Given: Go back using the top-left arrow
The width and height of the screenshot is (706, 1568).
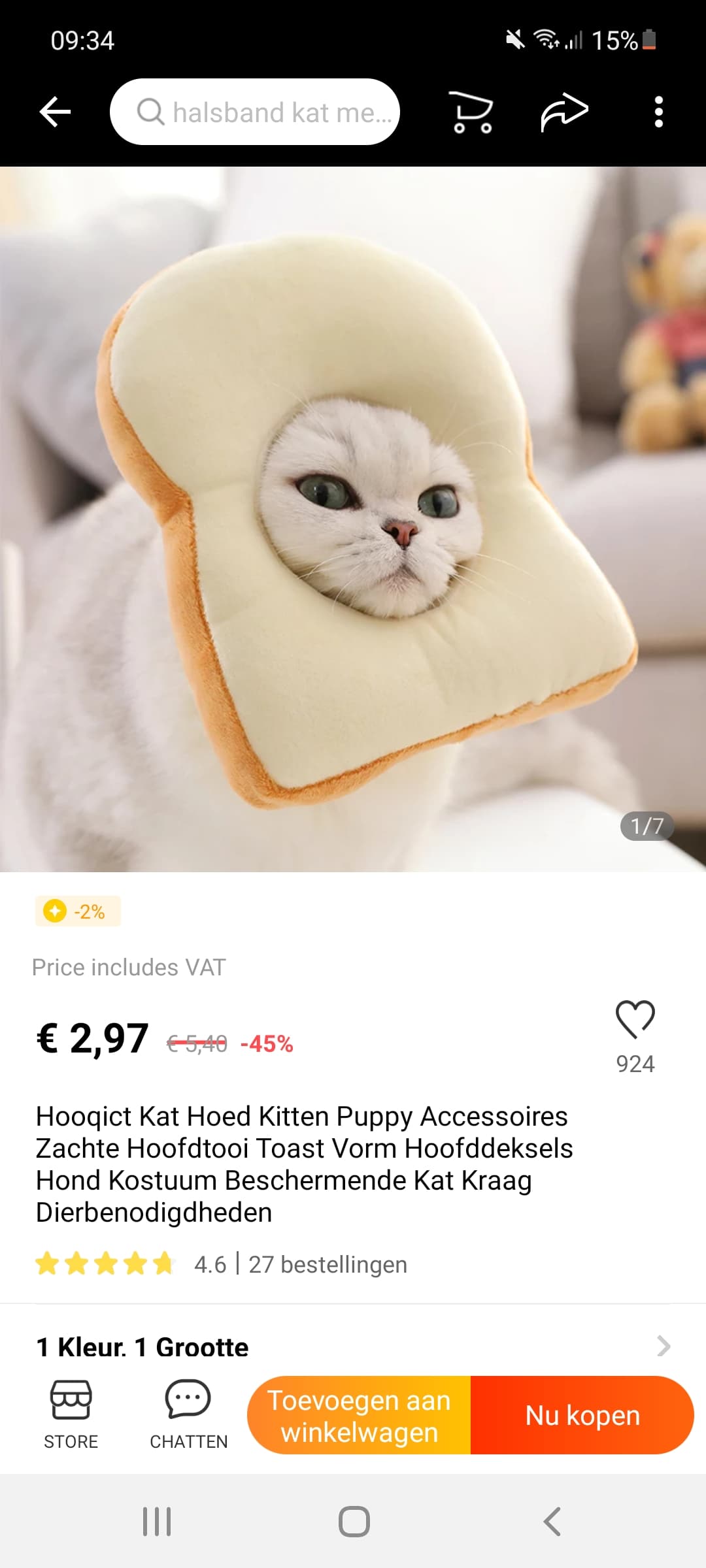Looking at the screenshot, I should pyautogui.click(x=55, y=112).
